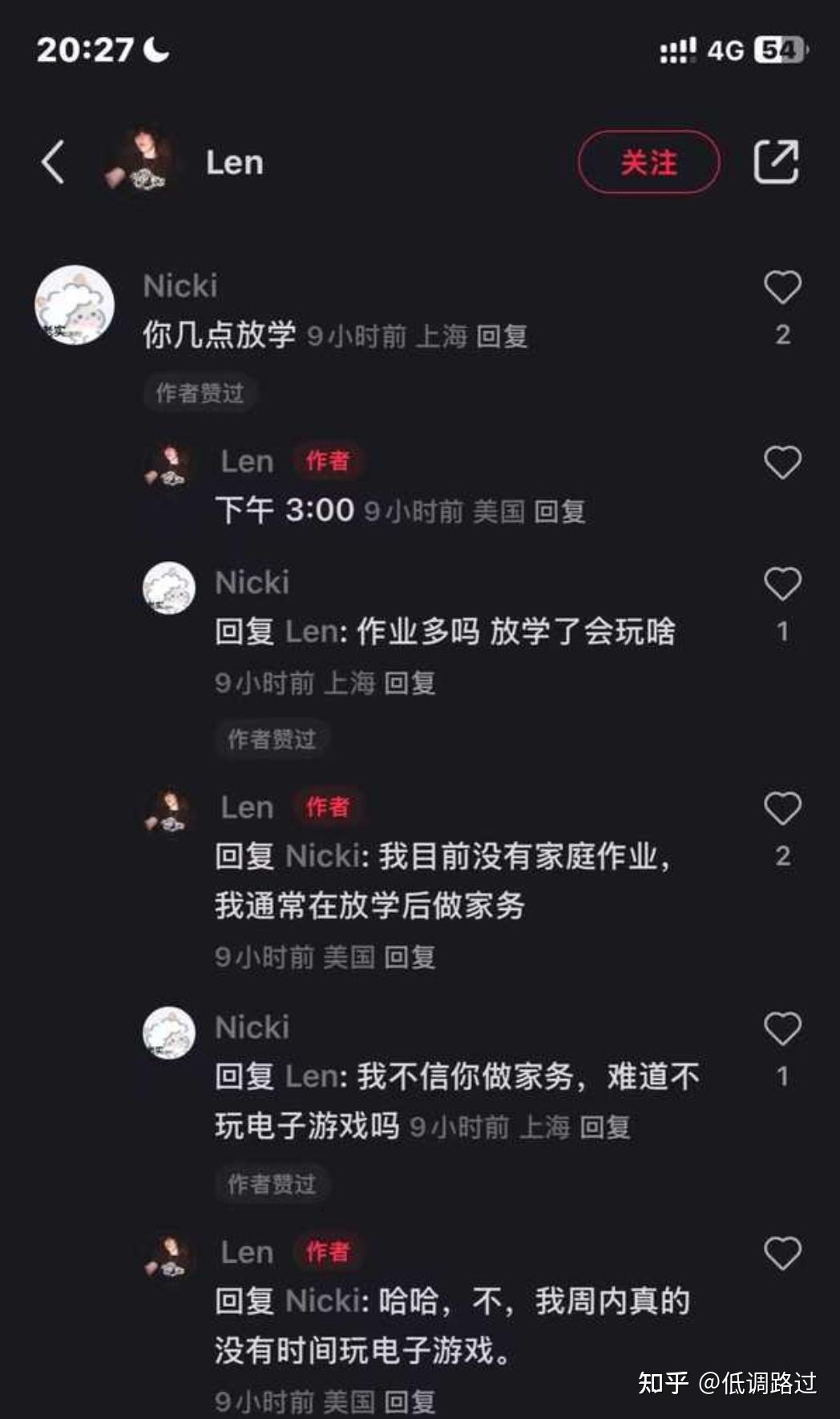This screenshot has width=840, height=1419.
Task: Like Len's reply 没有时间玩电子游戏
Action: tap(782, 1253)
